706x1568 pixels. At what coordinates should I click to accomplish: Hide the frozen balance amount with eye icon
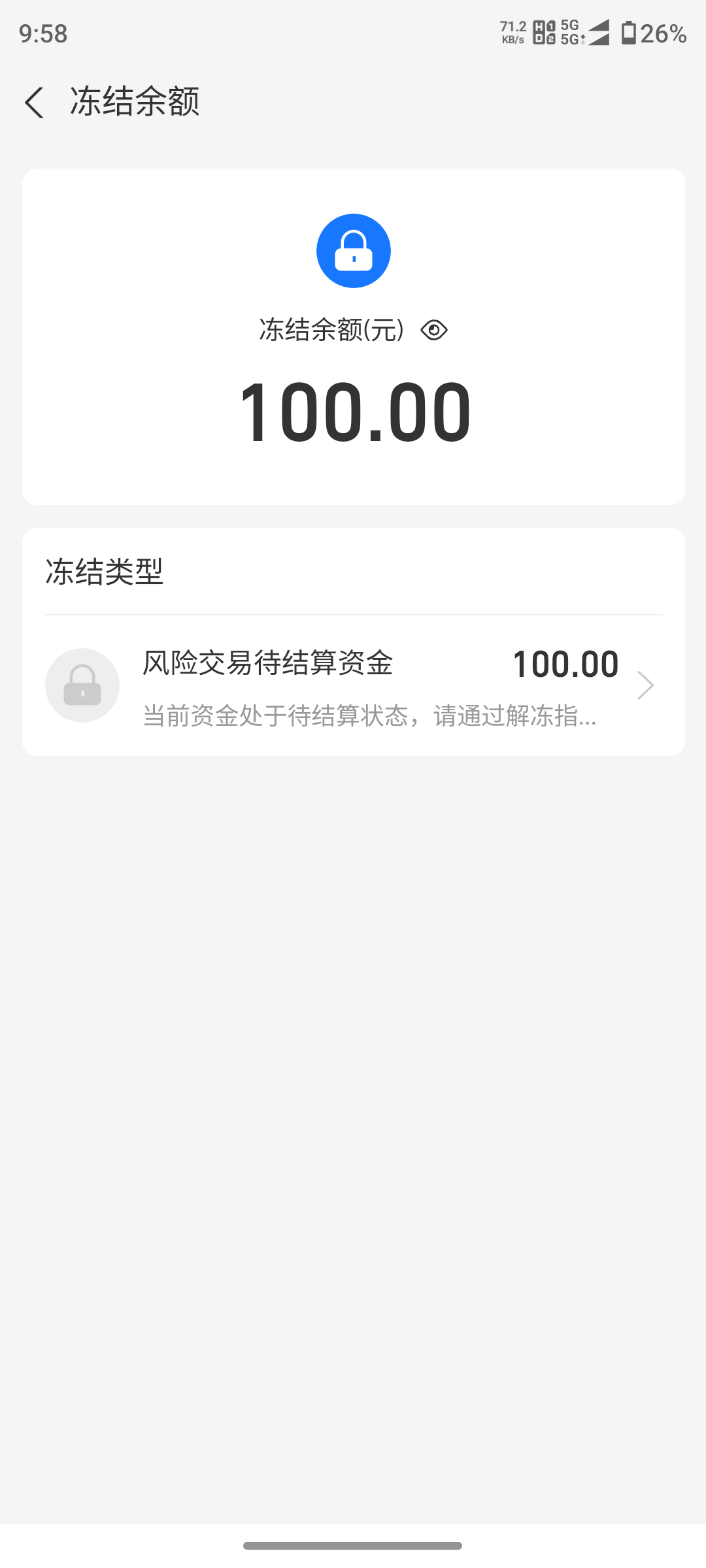click(x=433, y=331)
